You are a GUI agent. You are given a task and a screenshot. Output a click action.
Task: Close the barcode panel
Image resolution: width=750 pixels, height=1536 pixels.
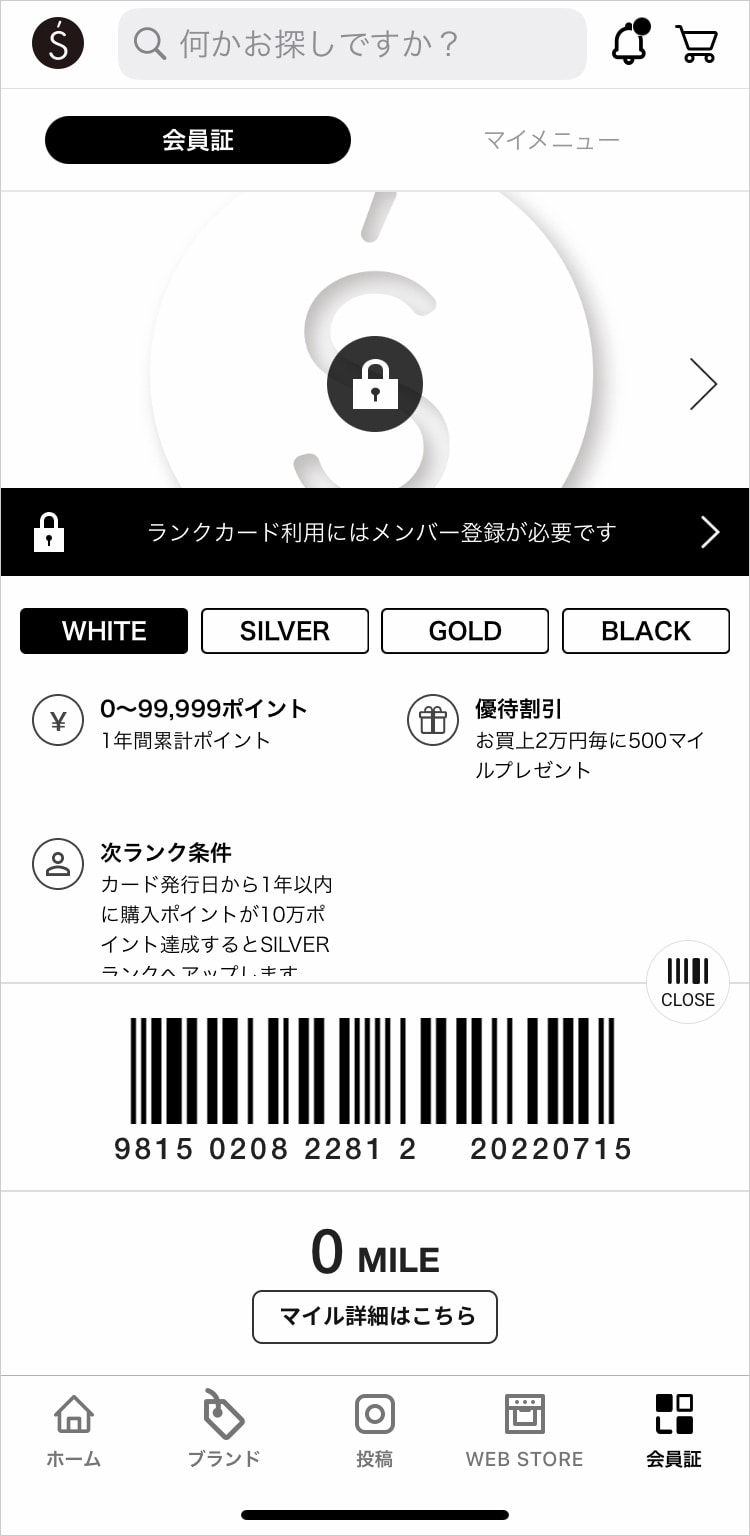tap(688, 982)
